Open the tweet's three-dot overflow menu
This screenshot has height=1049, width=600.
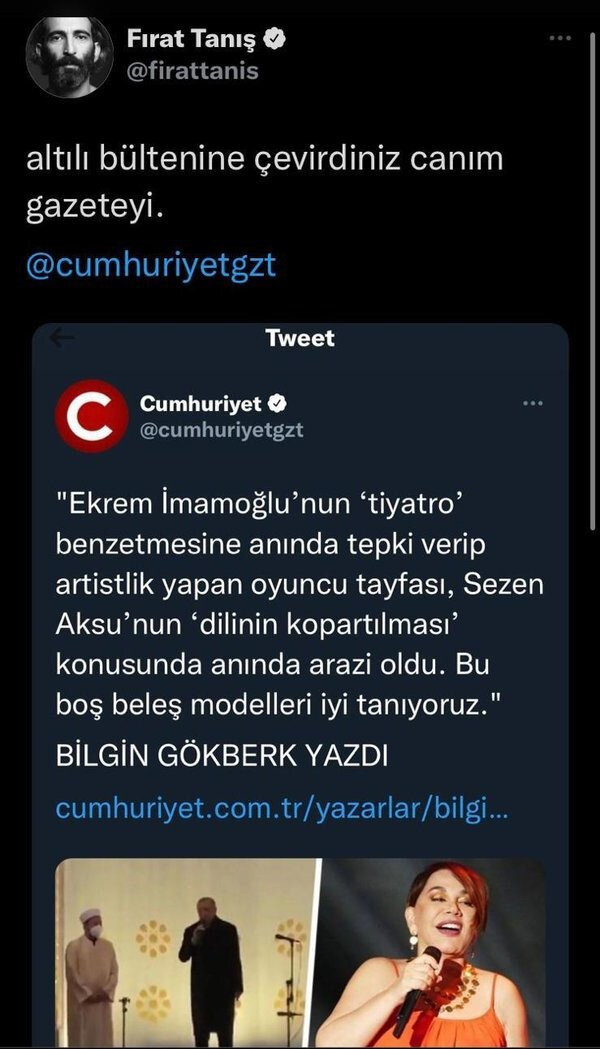561,39
